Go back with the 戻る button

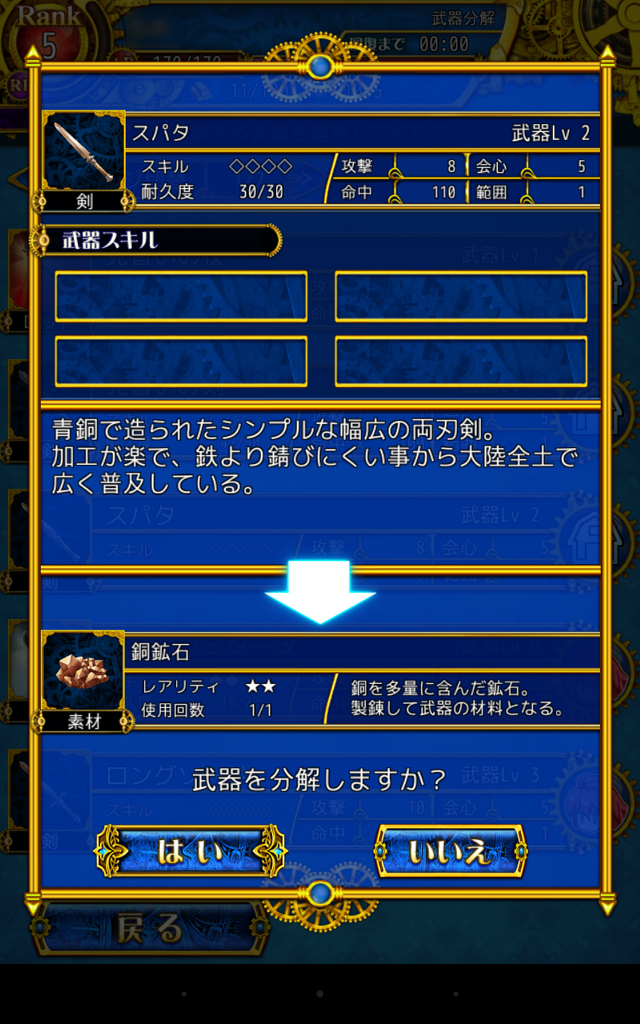click(x=150, y=929)
